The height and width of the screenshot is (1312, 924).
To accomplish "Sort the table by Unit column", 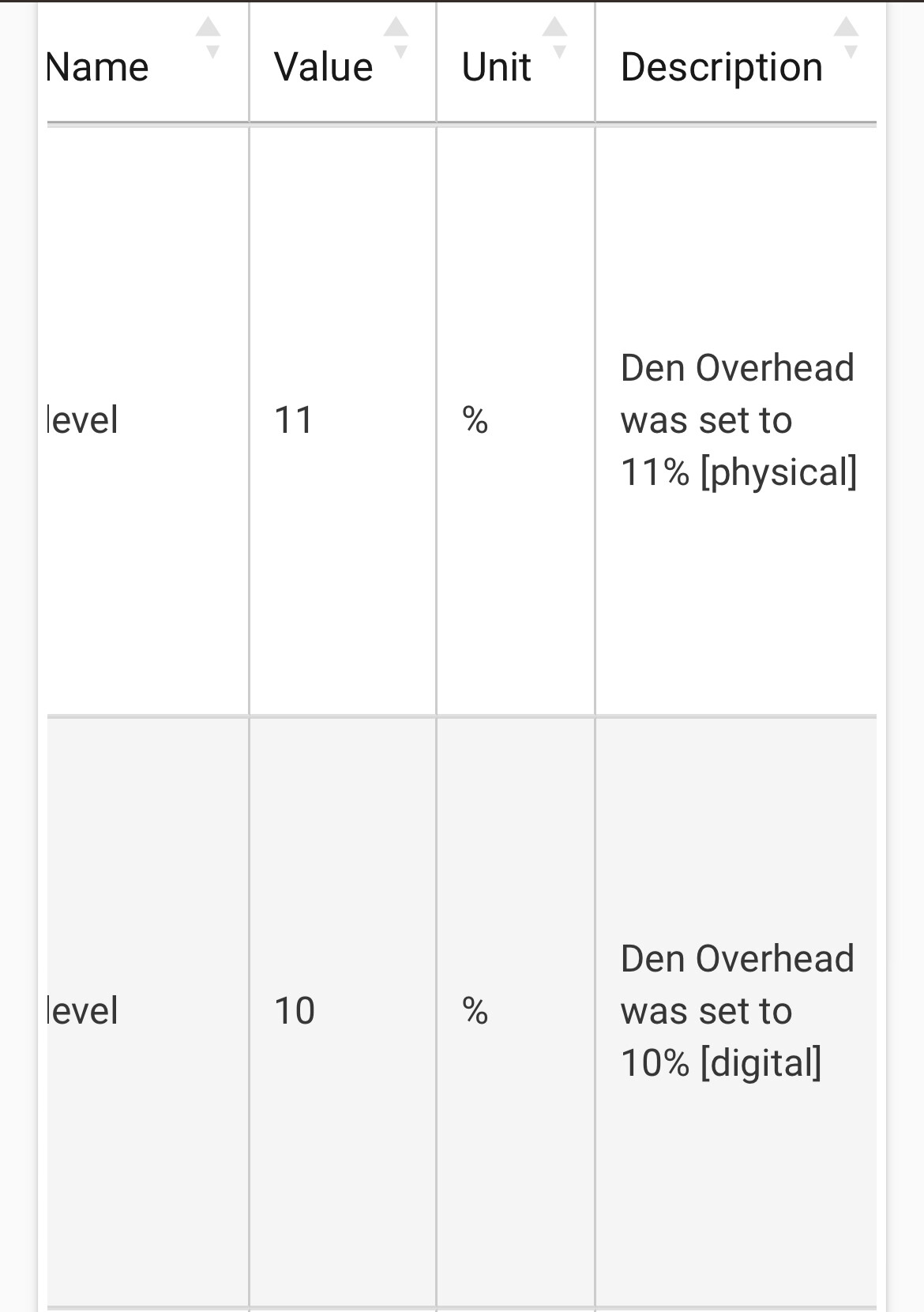I will pos(497,66).
